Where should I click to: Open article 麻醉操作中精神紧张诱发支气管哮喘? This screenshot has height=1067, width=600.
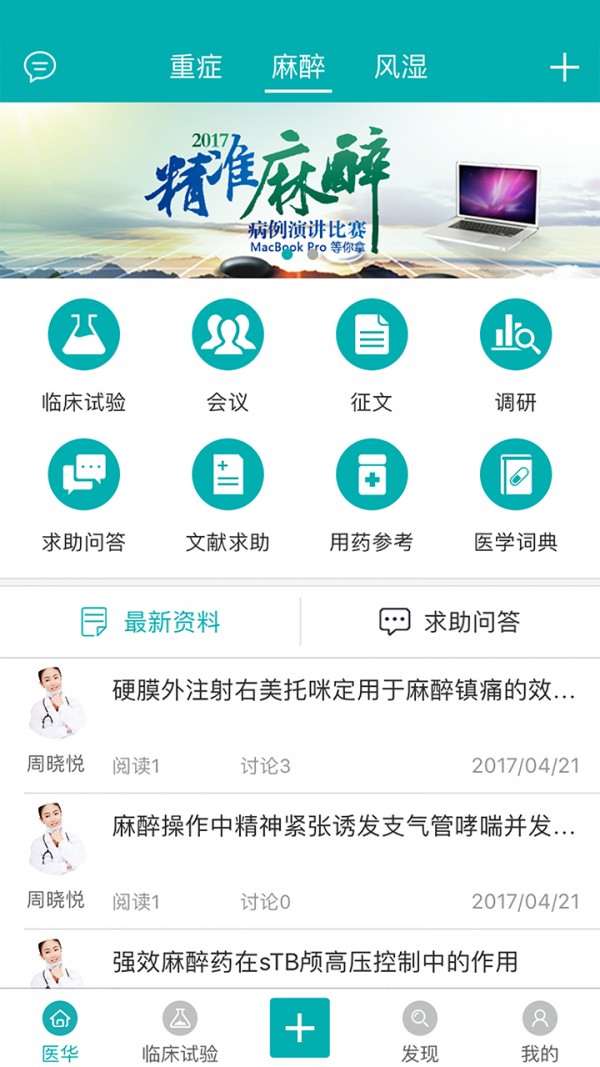[343, 827]
